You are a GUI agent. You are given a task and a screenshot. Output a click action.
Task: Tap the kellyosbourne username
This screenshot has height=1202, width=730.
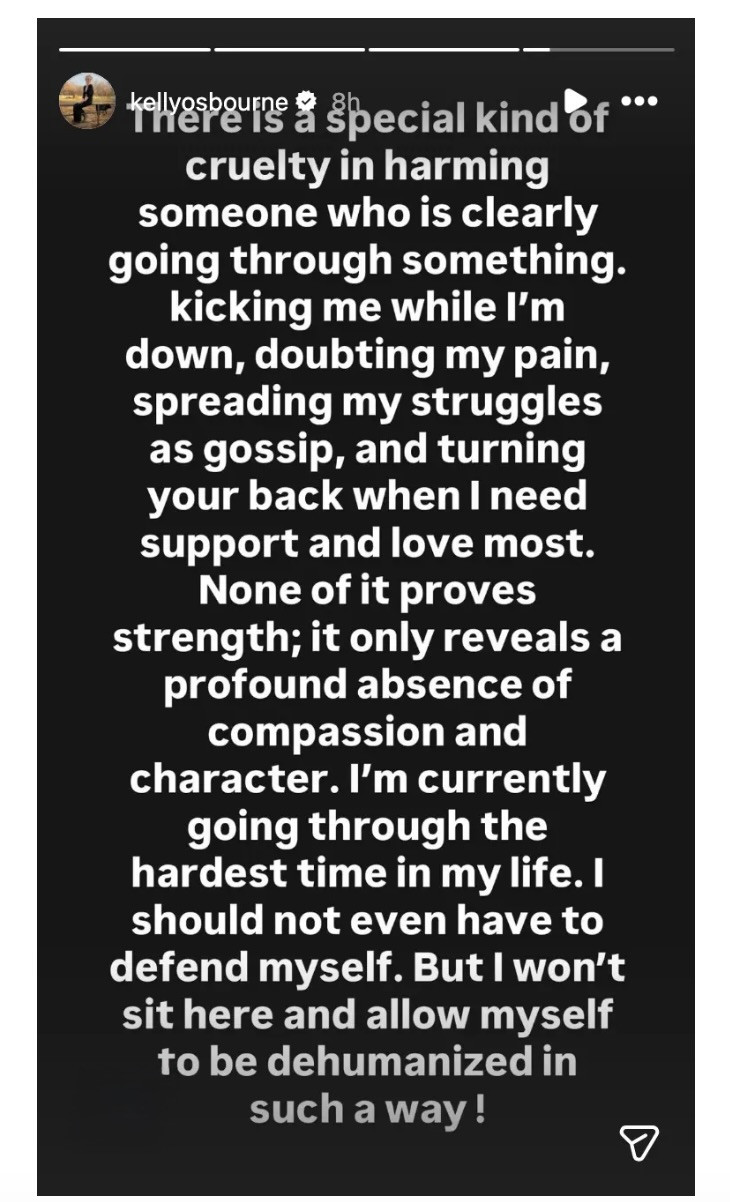(x=208, y=101)
